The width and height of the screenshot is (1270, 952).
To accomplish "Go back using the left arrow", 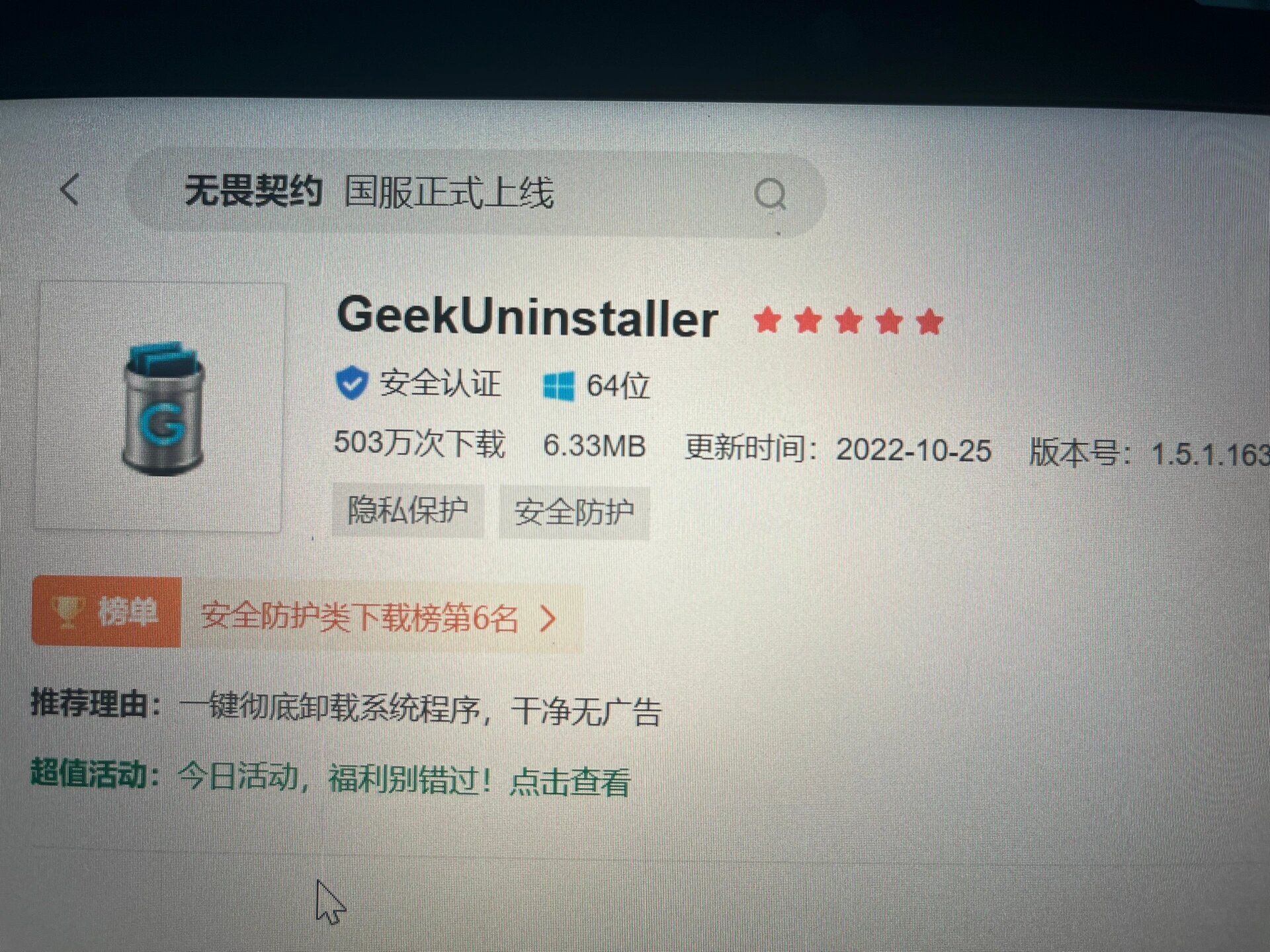I will 70,190.
